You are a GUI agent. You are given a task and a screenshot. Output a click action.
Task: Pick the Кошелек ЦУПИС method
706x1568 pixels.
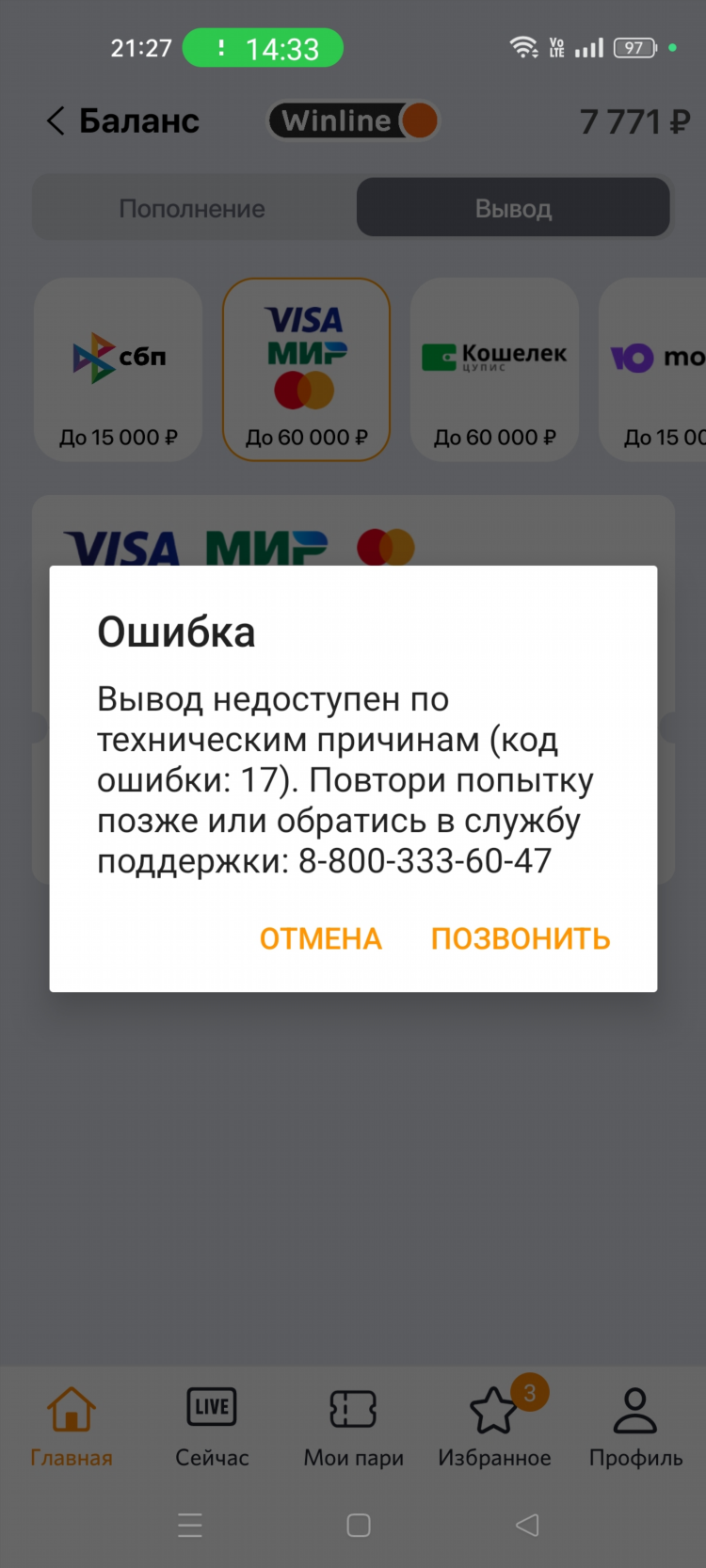point(494,369)
